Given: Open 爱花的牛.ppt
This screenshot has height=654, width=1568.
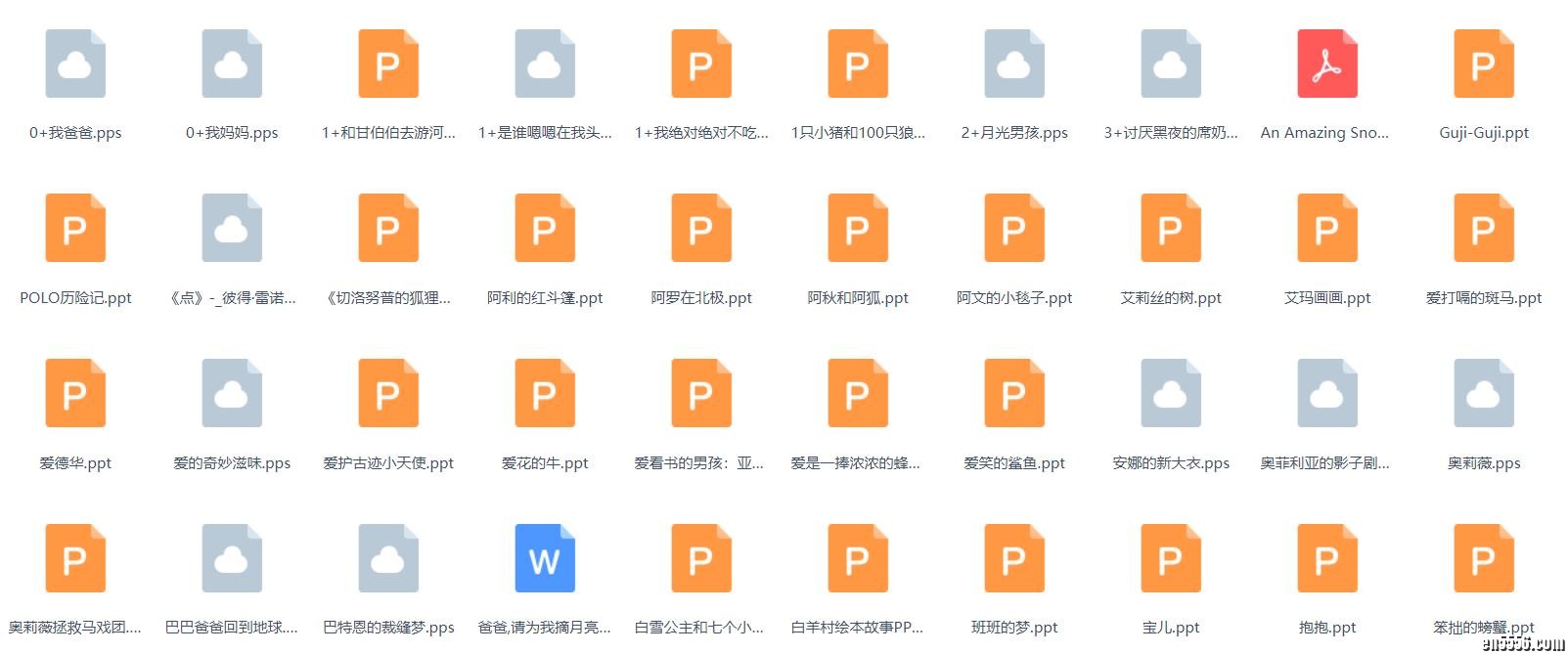Looking at the screenshot, I should (545, 394).
